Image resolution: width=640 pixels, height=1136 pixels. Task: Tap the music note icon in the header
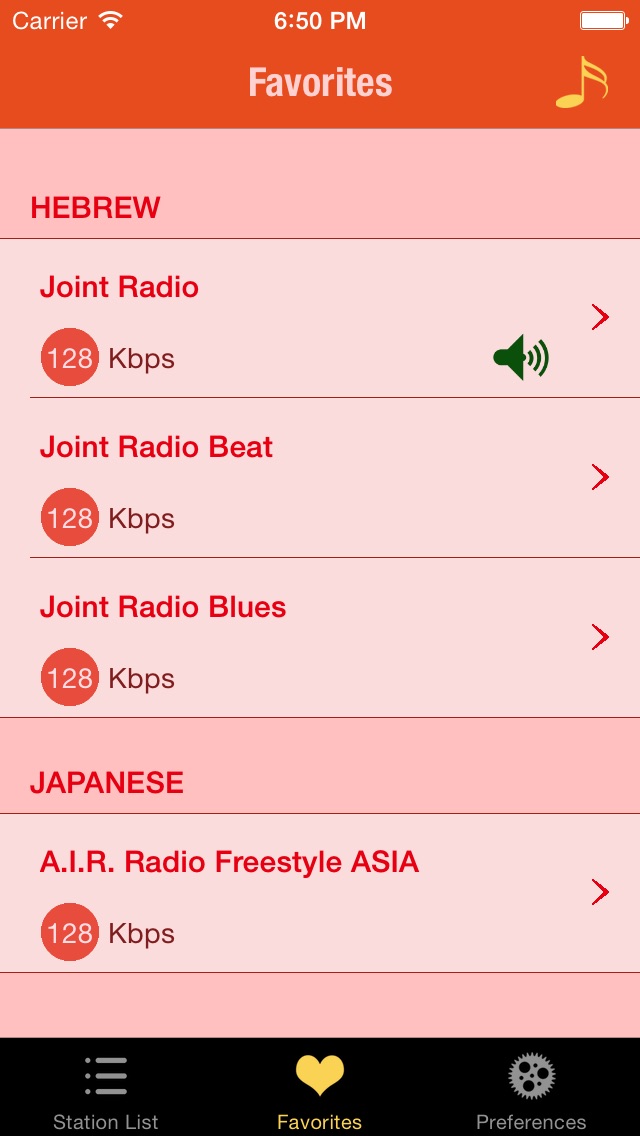click(581, 82)
